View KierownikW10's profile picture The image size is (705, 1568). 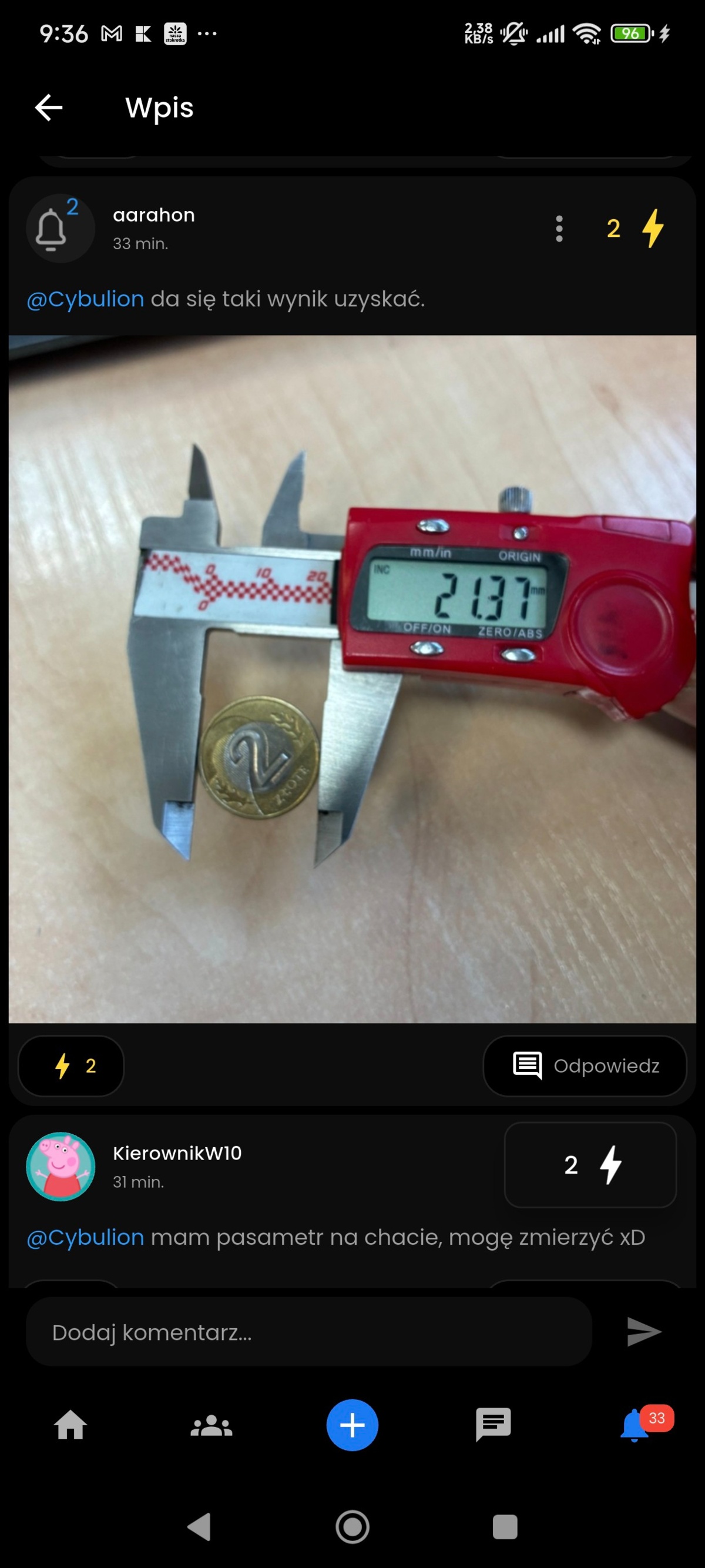61,1166
